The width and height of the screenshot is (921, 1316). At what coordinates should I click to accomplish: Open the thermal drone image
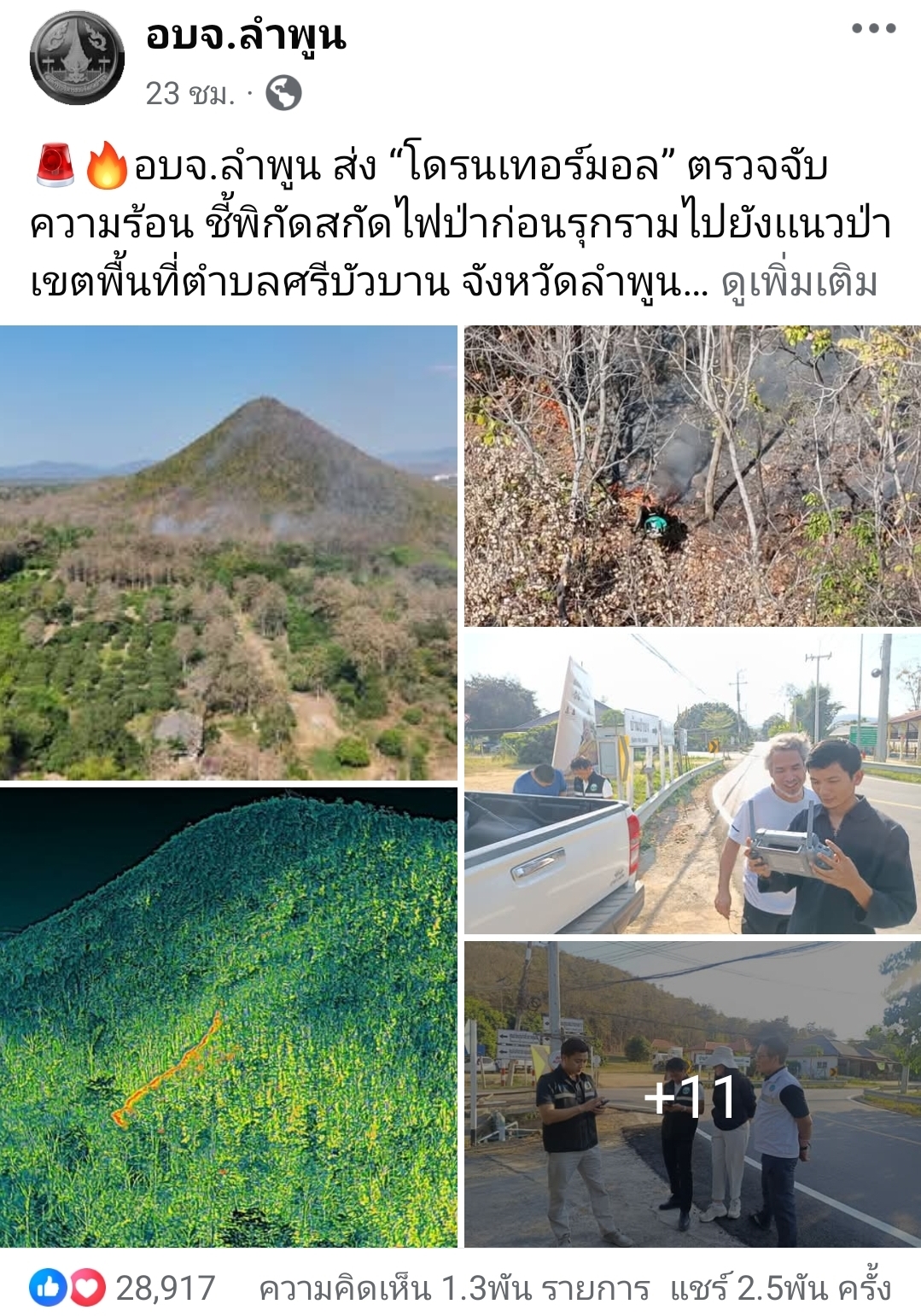229,1017
